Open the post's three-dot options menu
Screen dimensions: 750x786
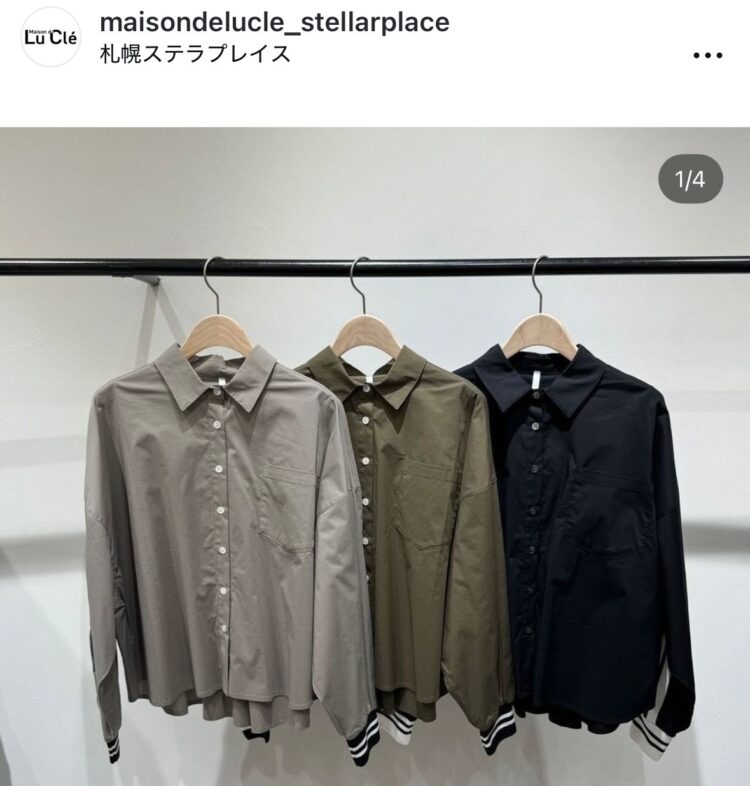[x=708, y=54]
